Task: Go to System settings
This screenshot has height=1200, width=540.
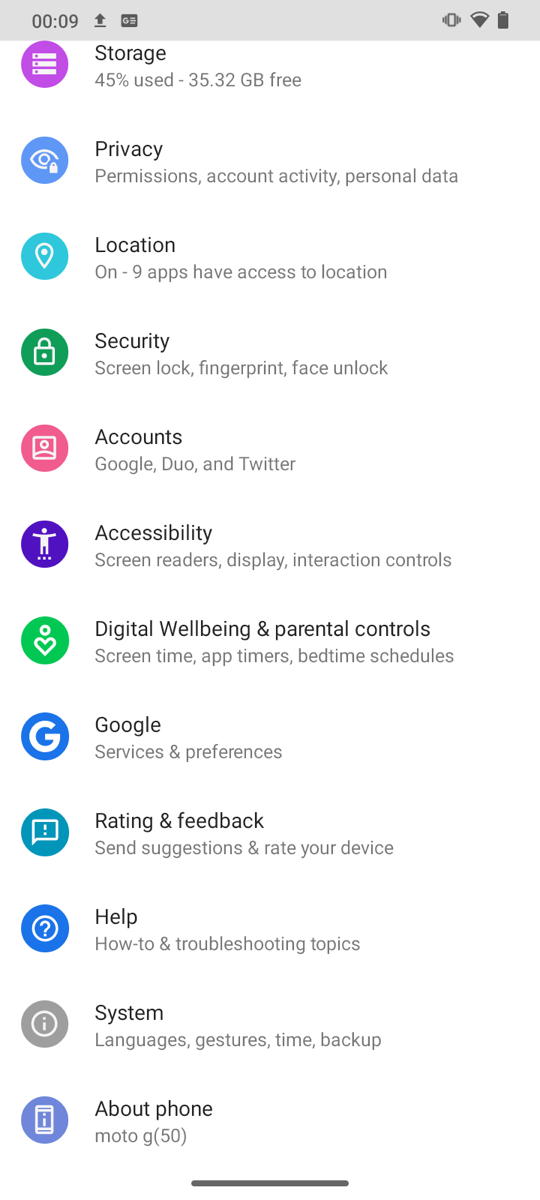Action: click(270, 1025)
